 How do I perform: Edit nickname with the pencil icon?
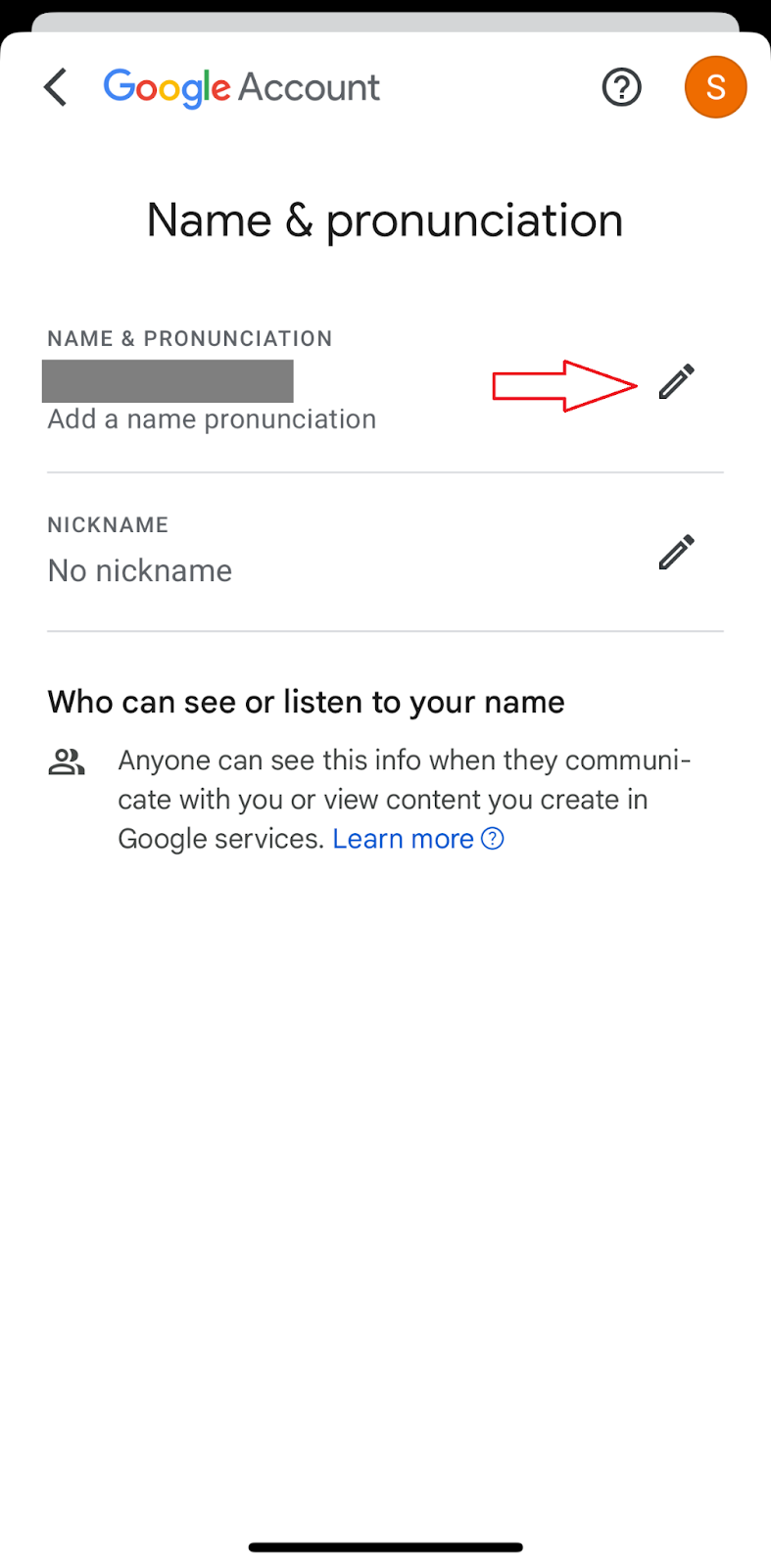tap(676, 552)
